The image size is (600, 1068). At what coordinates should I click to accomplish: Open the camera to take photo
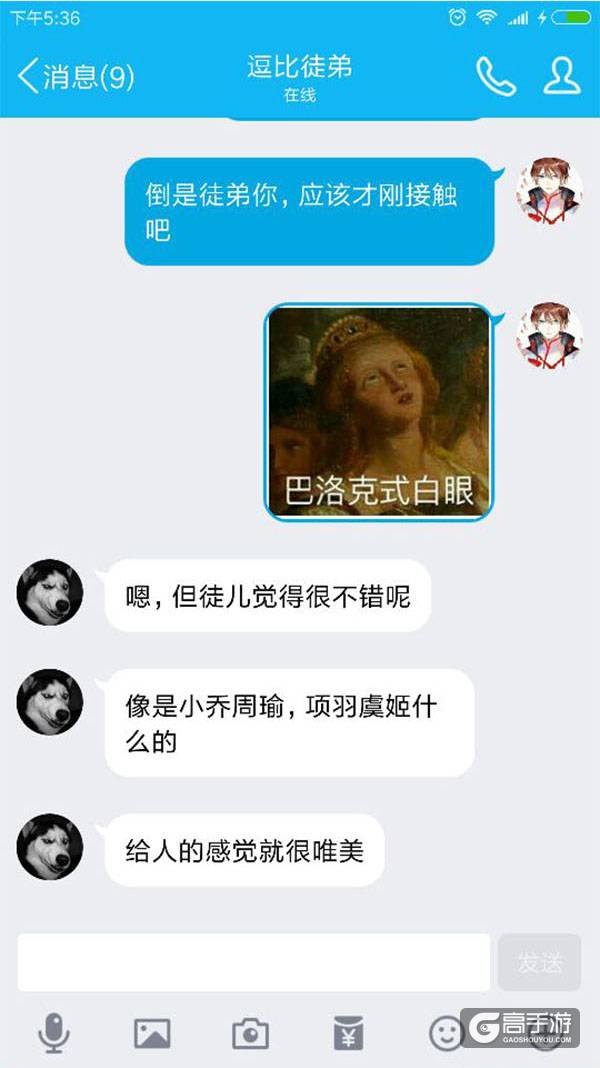click(x=250, y=1032)
